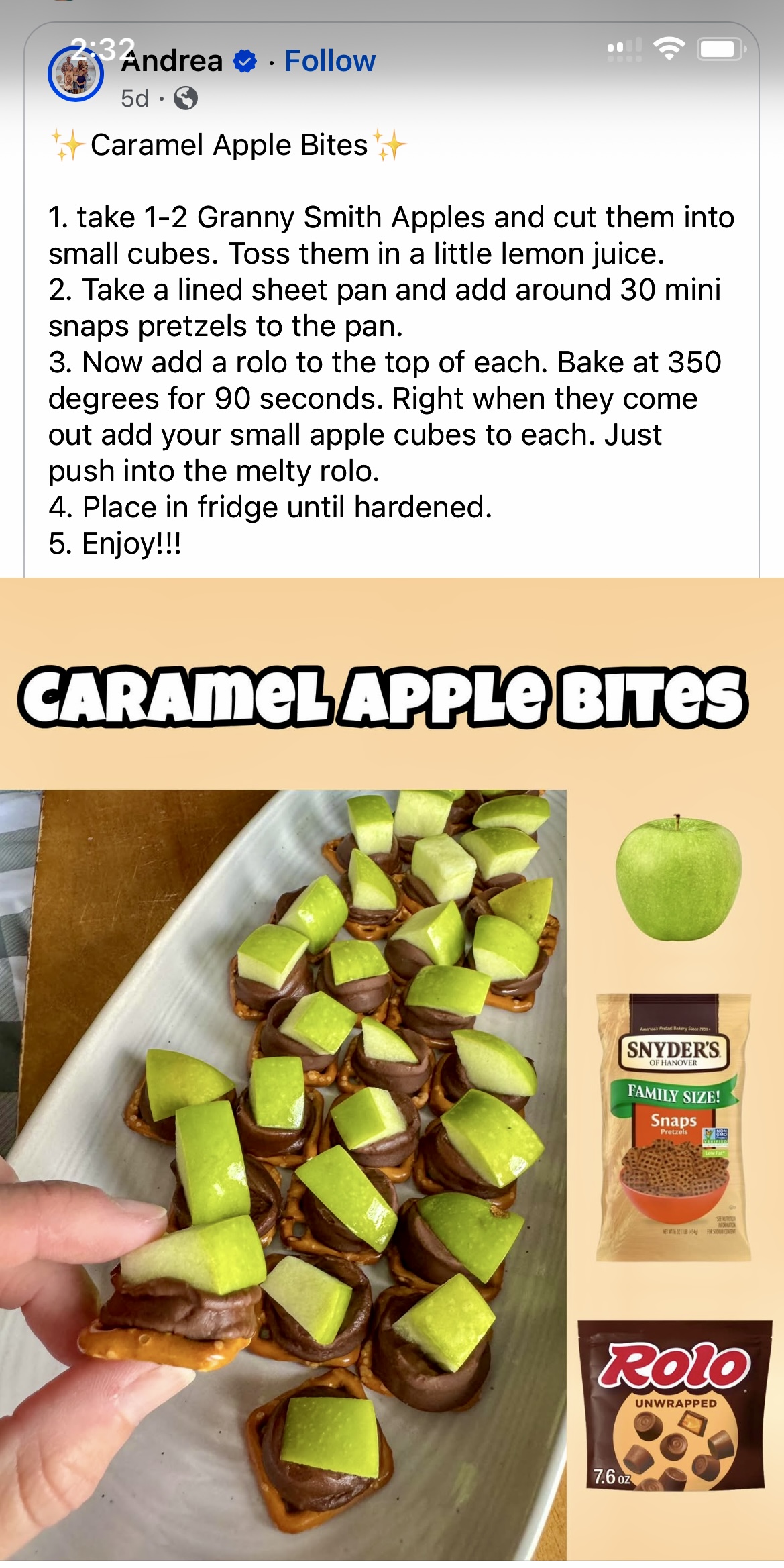This screenshot has width=784, height=1568.
Task: Open the Caramel Apple Bites post image
Action: point(392,1074)
